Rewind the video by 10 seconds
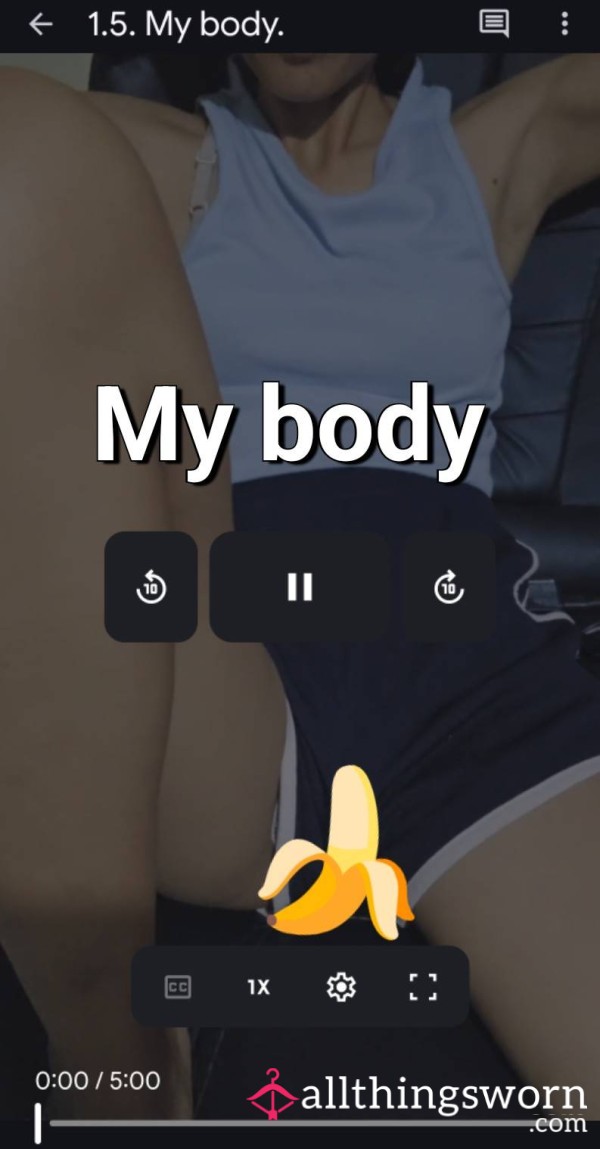This screenshot has height=1149, width=600. point(151,587)
